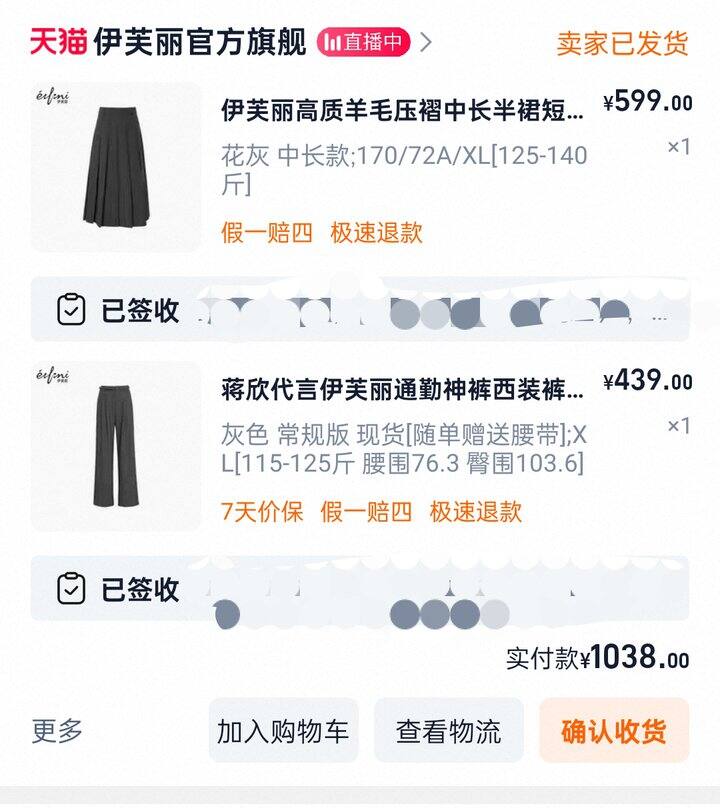Open the wool pleated skirt product thumbnail
The width and height of the screenshot is (720, 808).
[x=116, y=167]
